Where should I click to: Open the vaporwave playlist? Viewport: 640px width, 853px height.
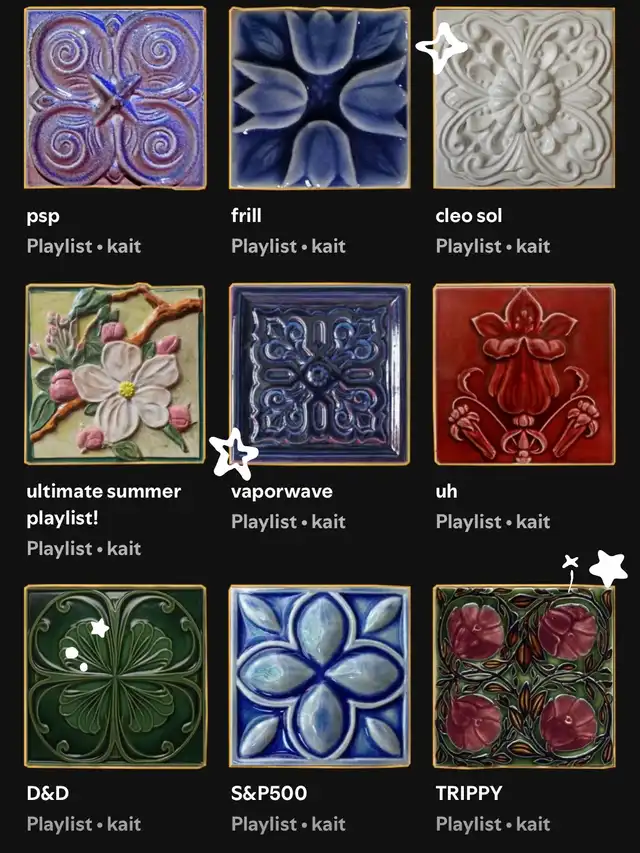319,374
